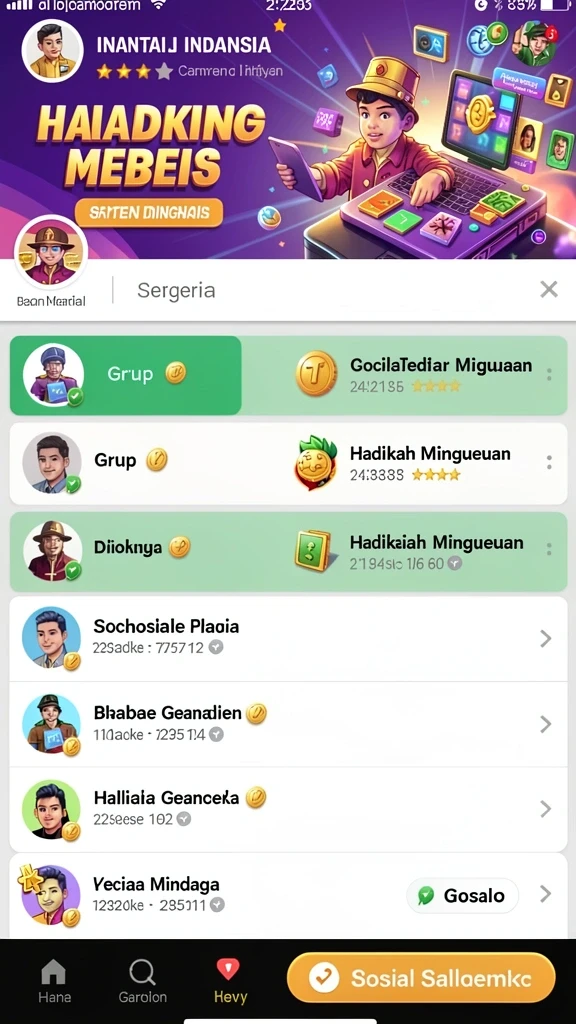Open the overflow menu for GocilaTediar Miguuaan
Viewport: 576px width, 1024px height.
pos(549,375)
